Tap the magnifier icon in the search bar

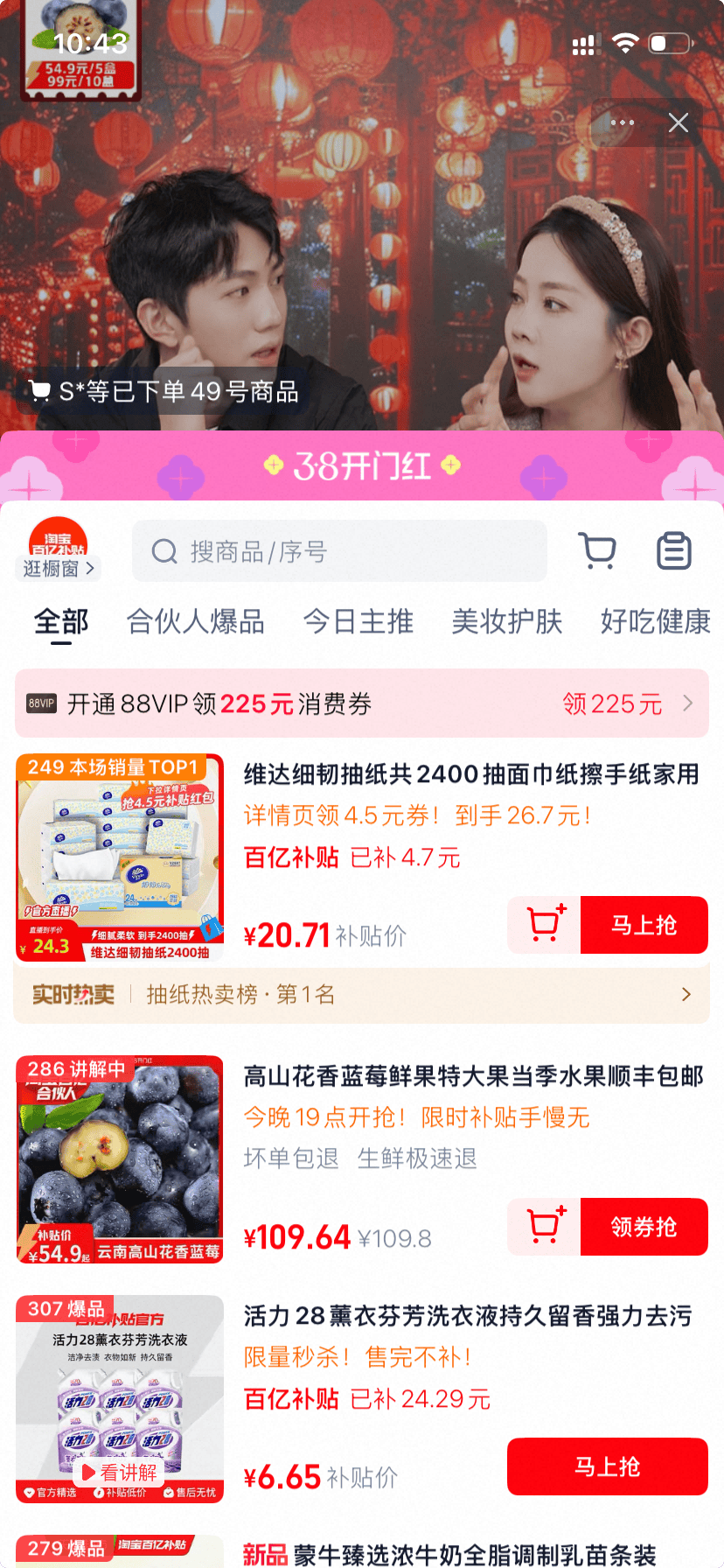(x=164, y=550)
